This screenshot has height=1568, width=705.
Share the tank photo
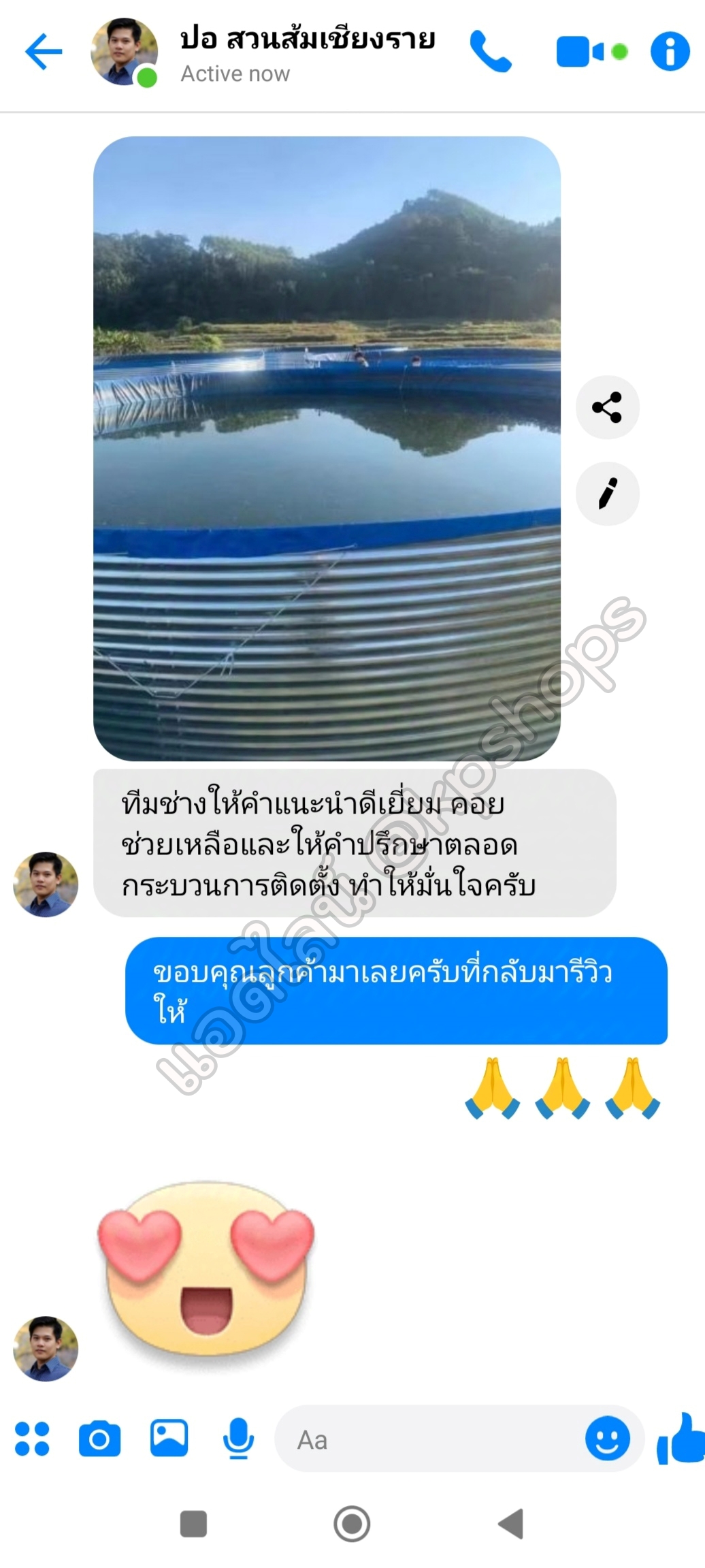point(607,407)
